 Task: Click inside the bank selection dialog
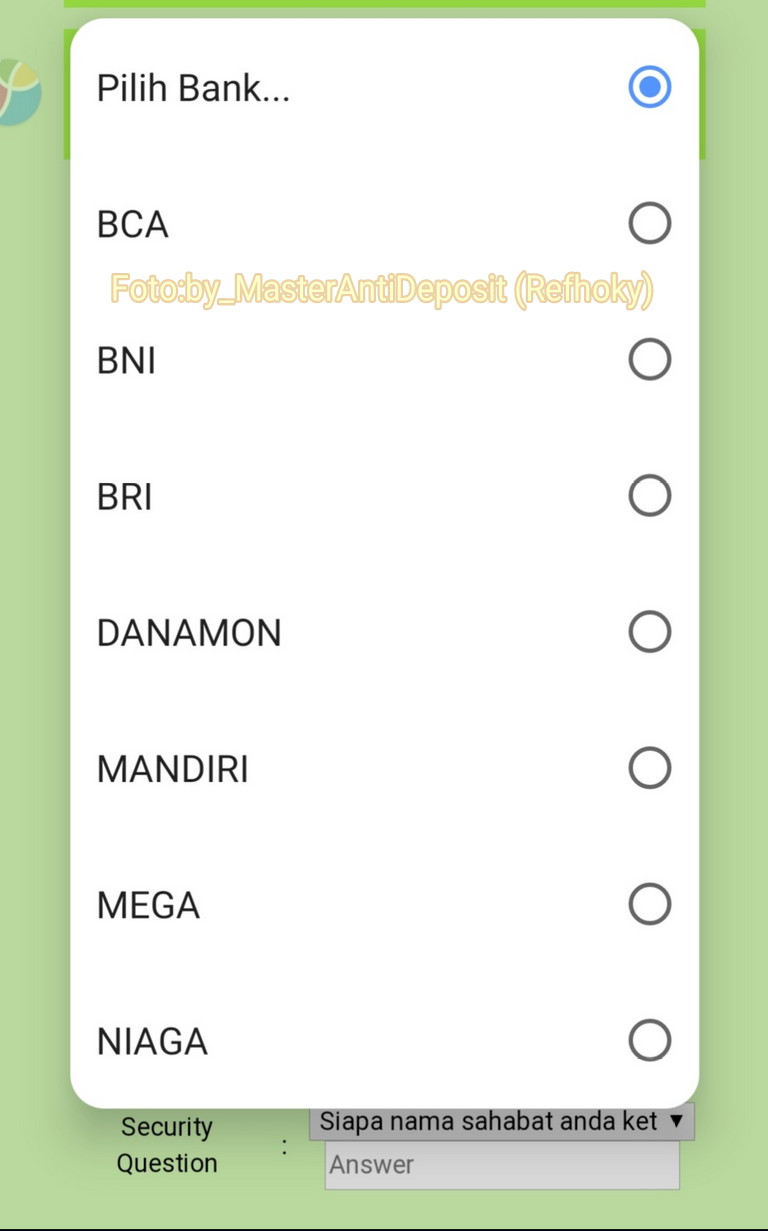384,560
